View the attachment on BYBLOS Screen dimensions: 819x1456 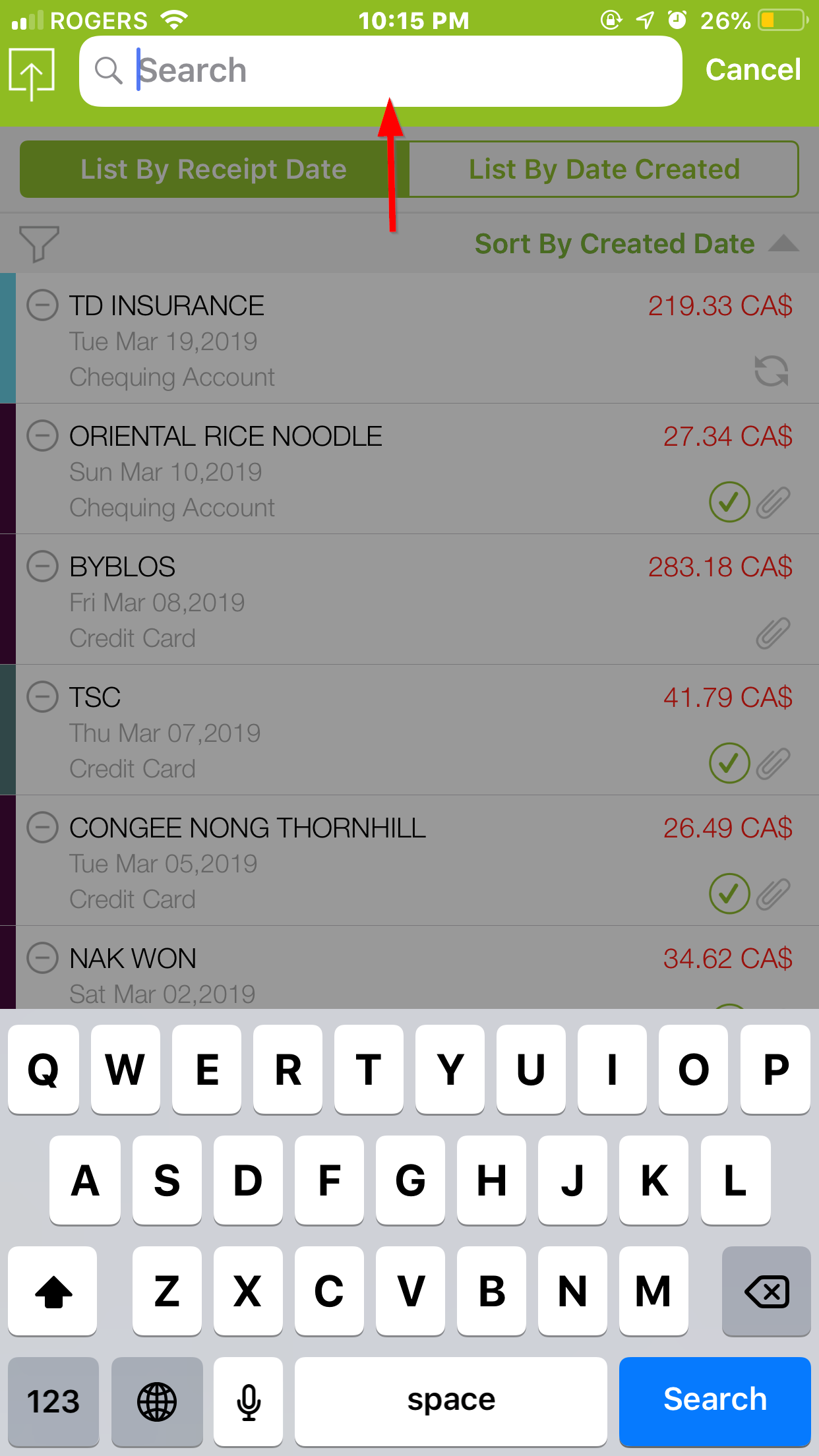(x=772, y=633)
